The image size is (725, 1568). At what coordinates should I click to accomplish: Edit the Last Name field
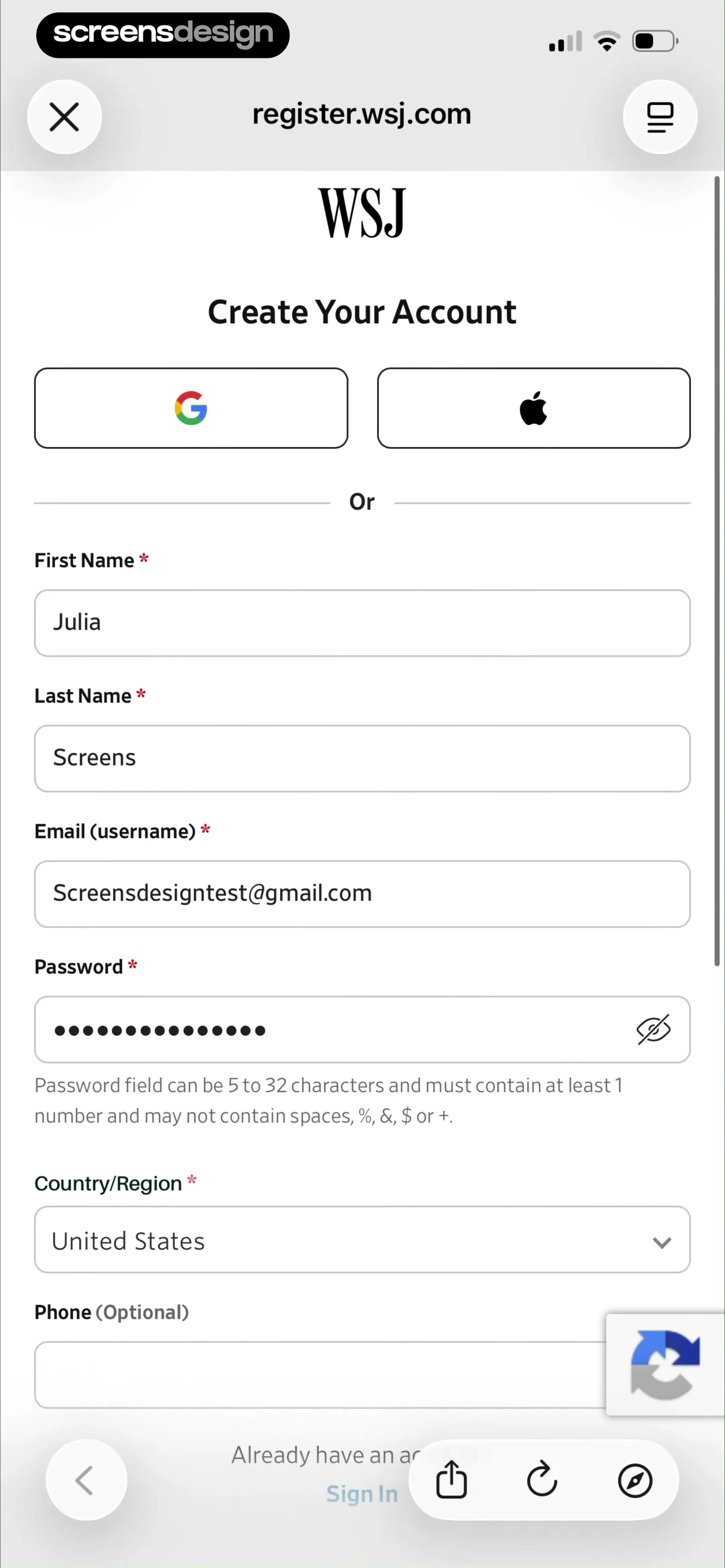click(x=362, y=758)
